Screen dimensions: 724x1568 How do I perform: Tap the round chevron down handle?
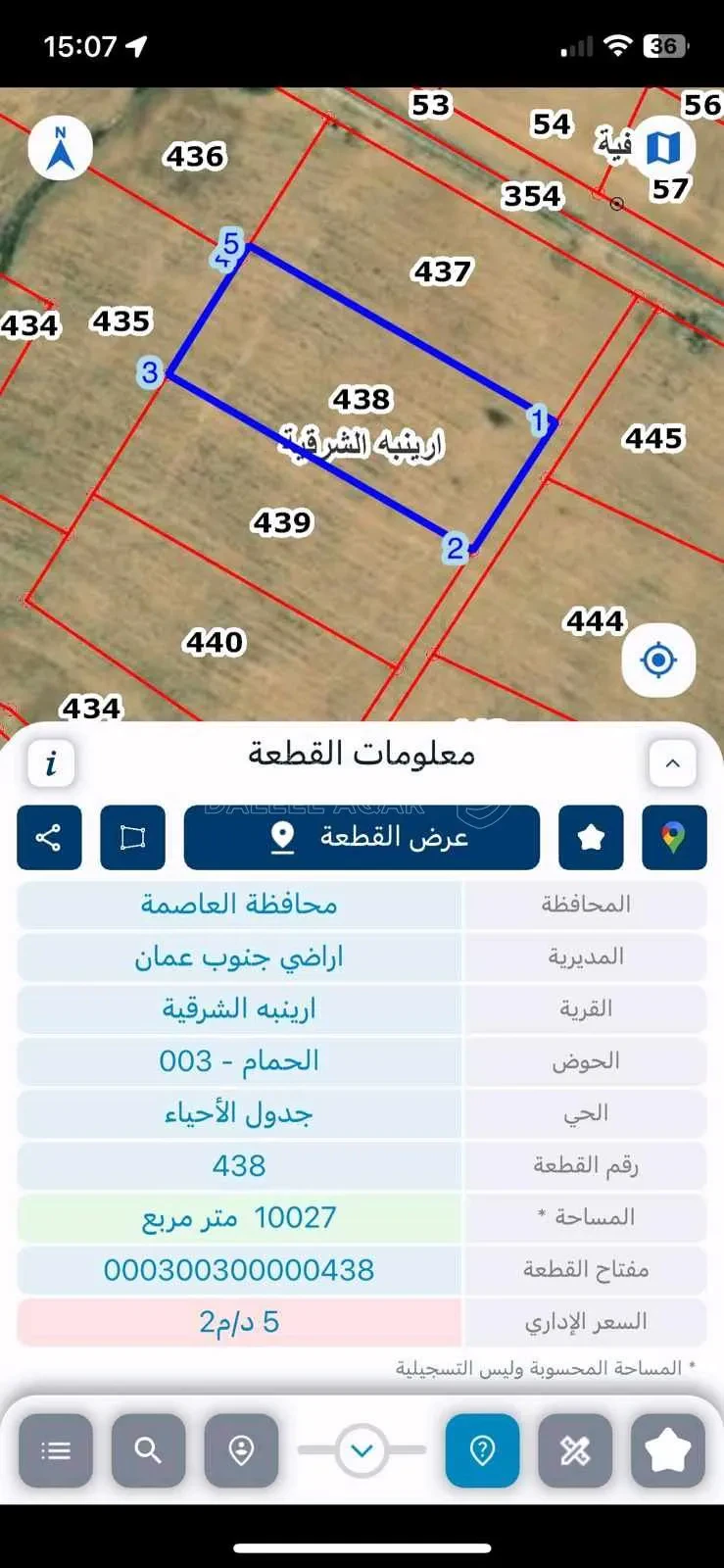pos(362,1450)
